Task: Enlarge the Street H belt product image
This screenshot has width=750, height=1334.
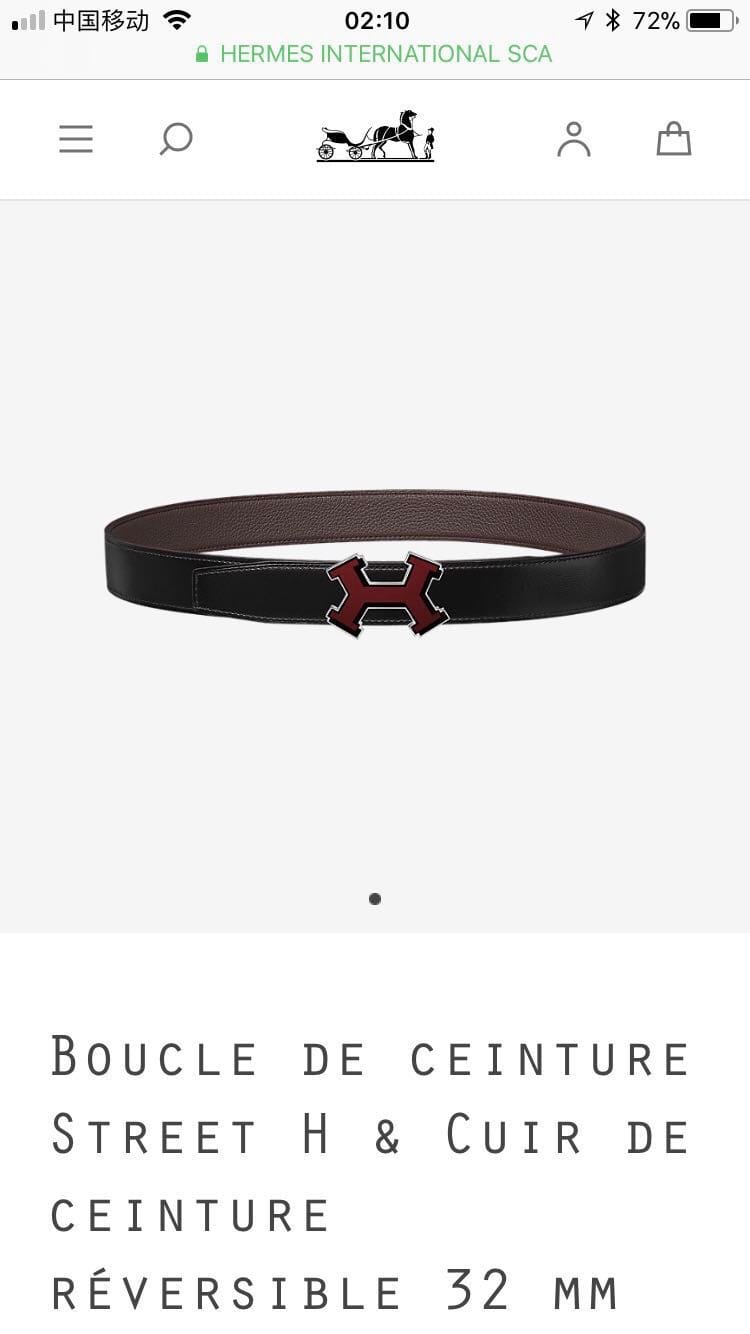Action: pyautogui.click(x=375, y=565)
